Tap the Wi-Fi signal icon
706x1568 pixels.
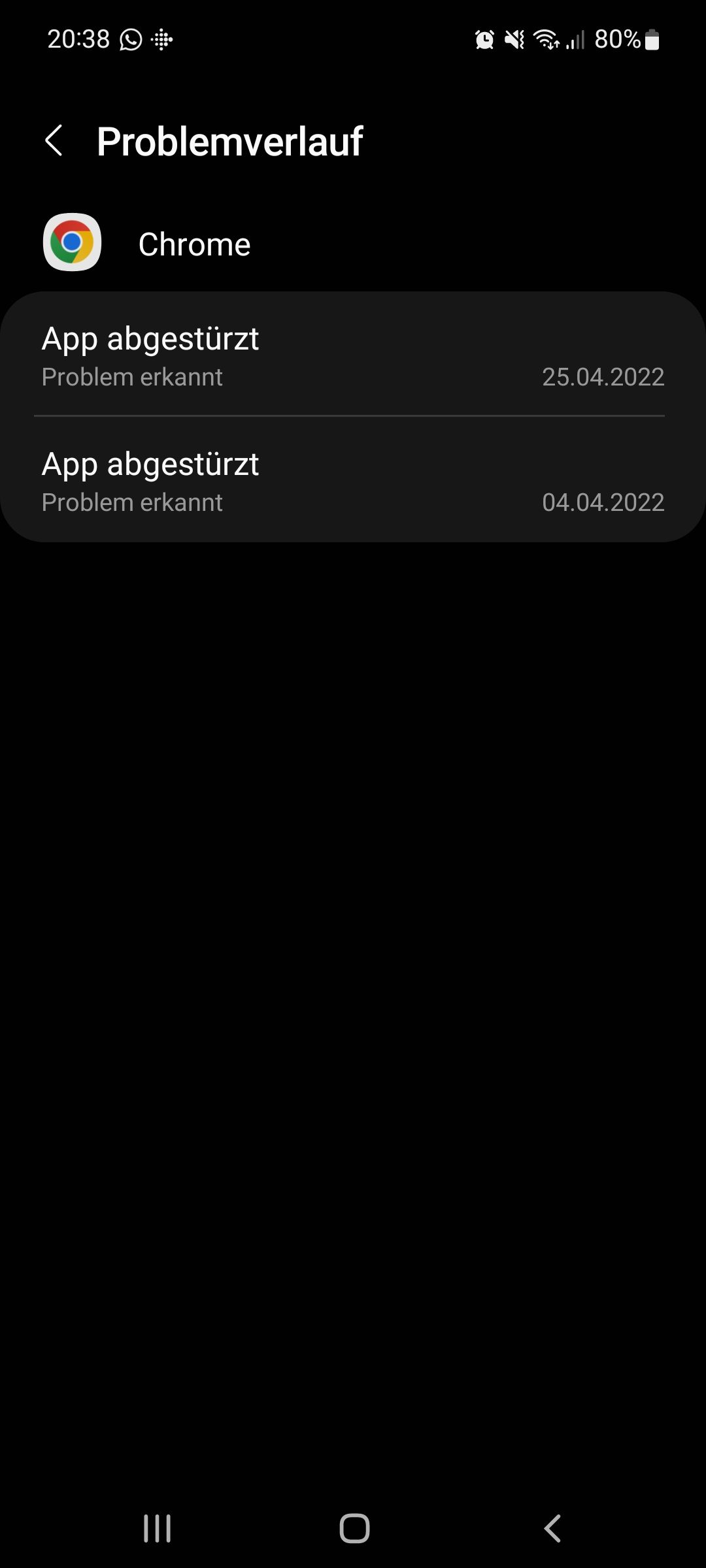pos(548,39)
